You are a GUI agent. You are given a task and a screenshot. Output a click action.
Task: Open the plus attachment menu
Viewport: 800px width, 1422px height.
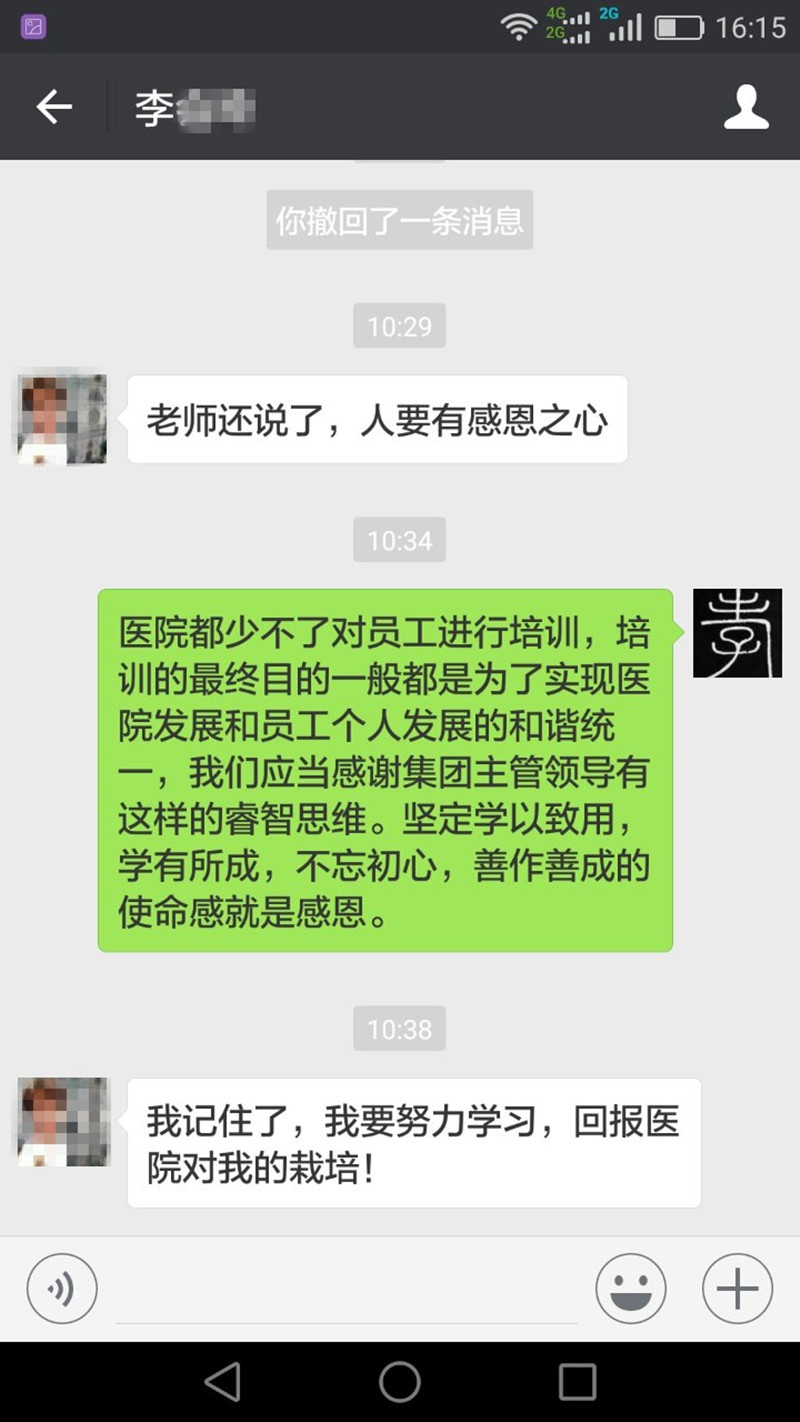point(737,1289)
